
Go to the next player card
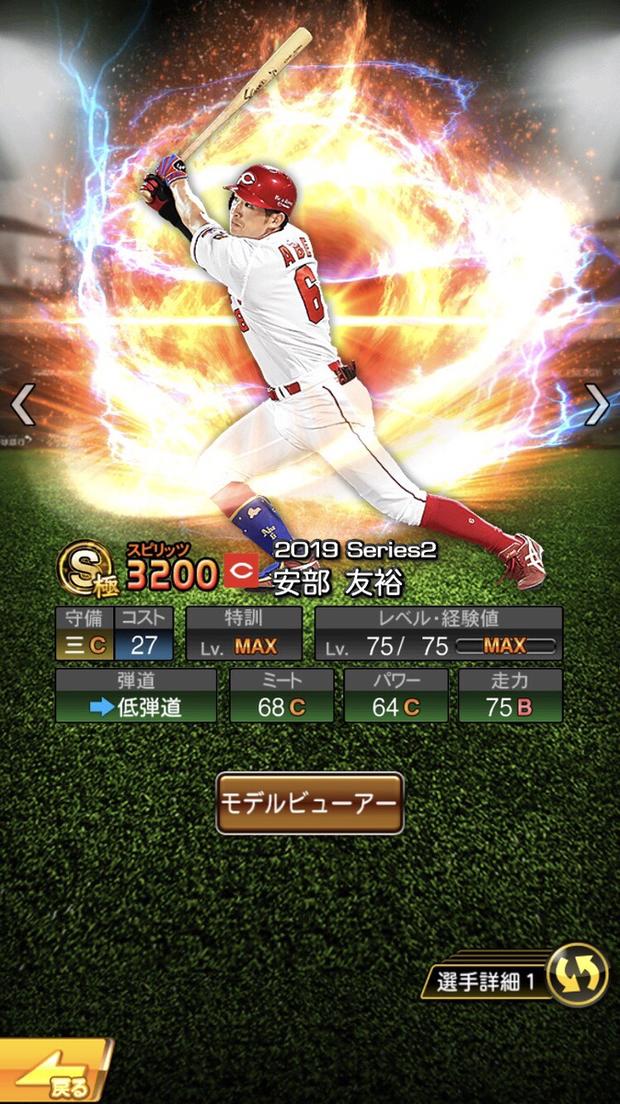pyautogui.click(x=597, y=405)
